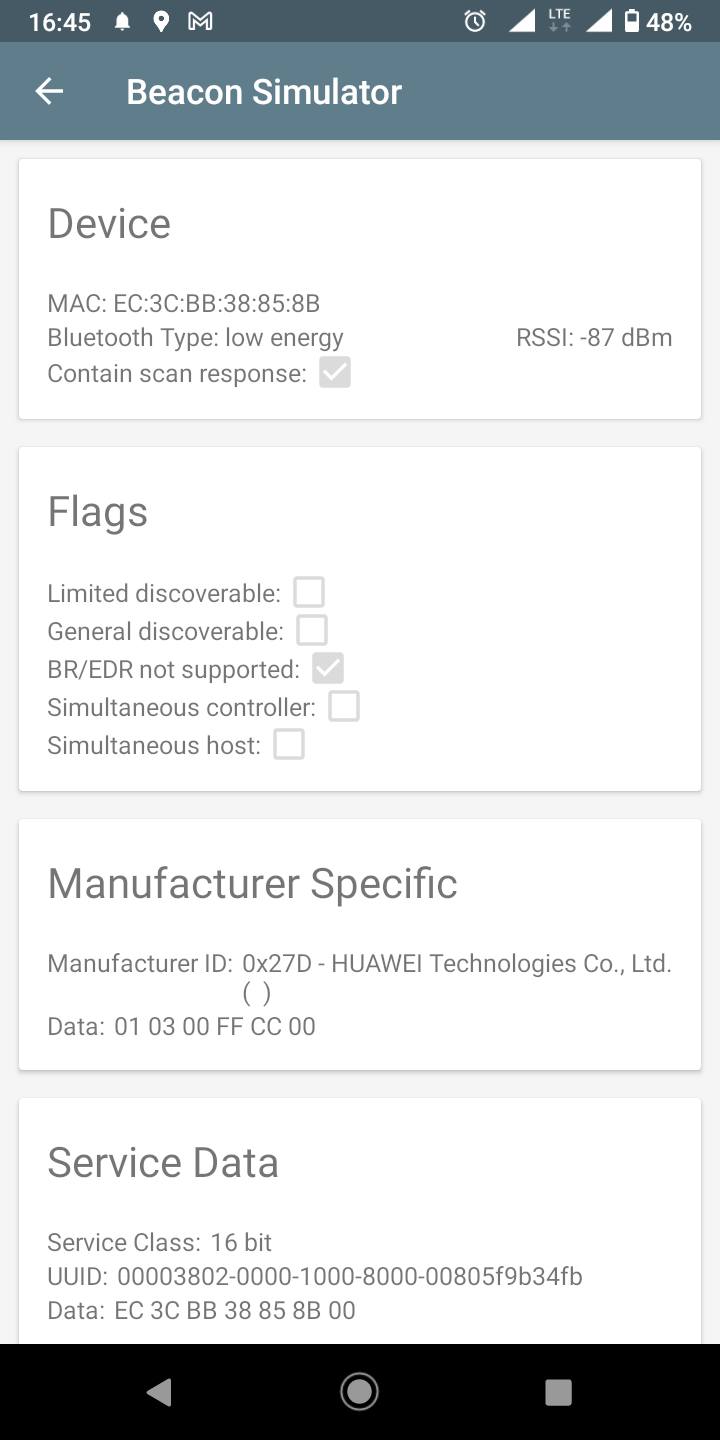Tap the Manufacturer Data hex string

[x=215, y=1026]
